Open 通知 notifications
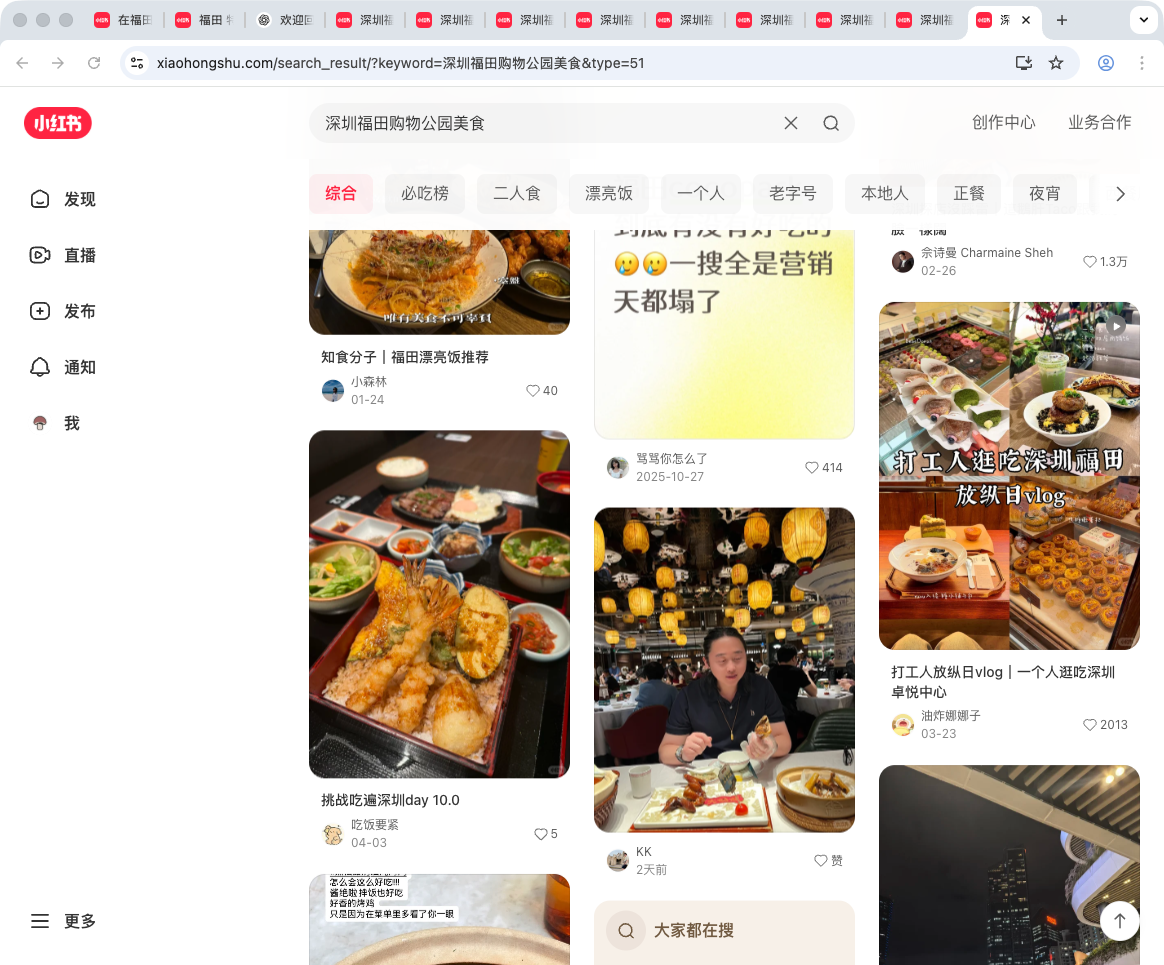 click(x=63, y=367)
